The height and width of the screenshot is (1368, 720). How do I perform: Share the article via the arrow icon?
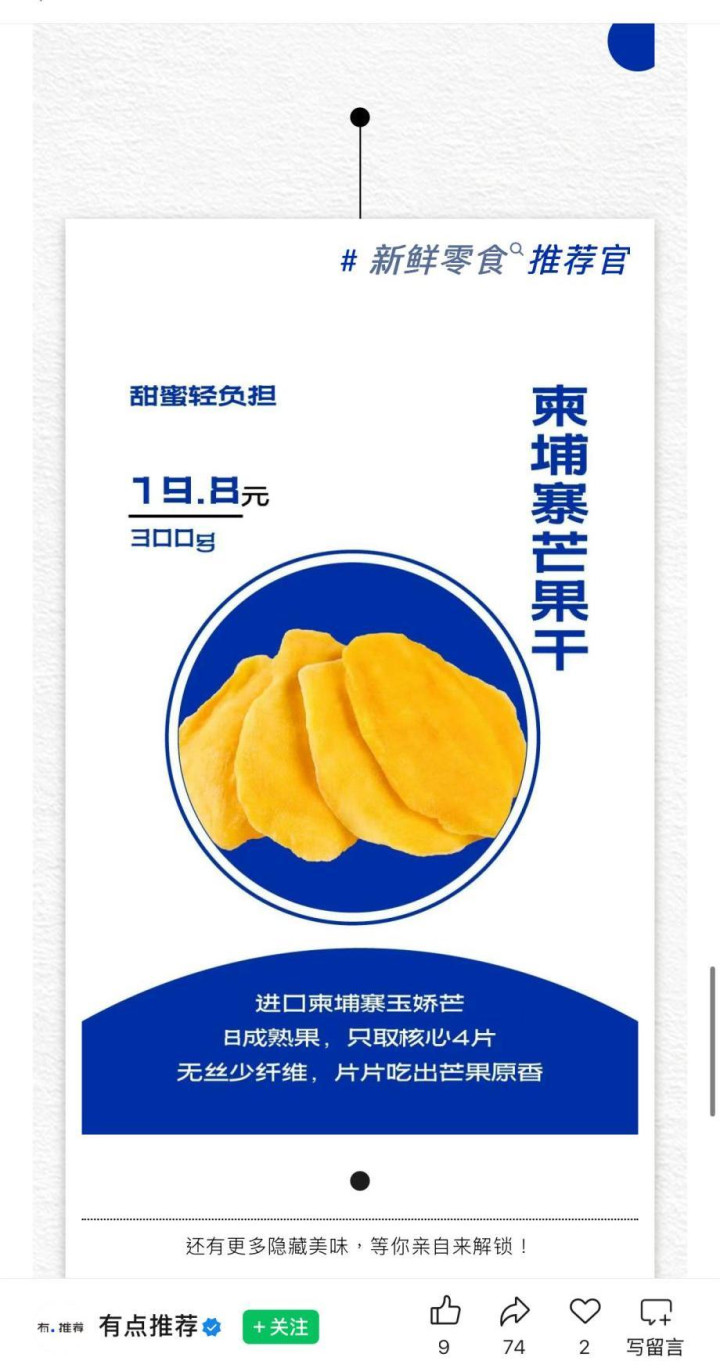tap(514, 1312)
